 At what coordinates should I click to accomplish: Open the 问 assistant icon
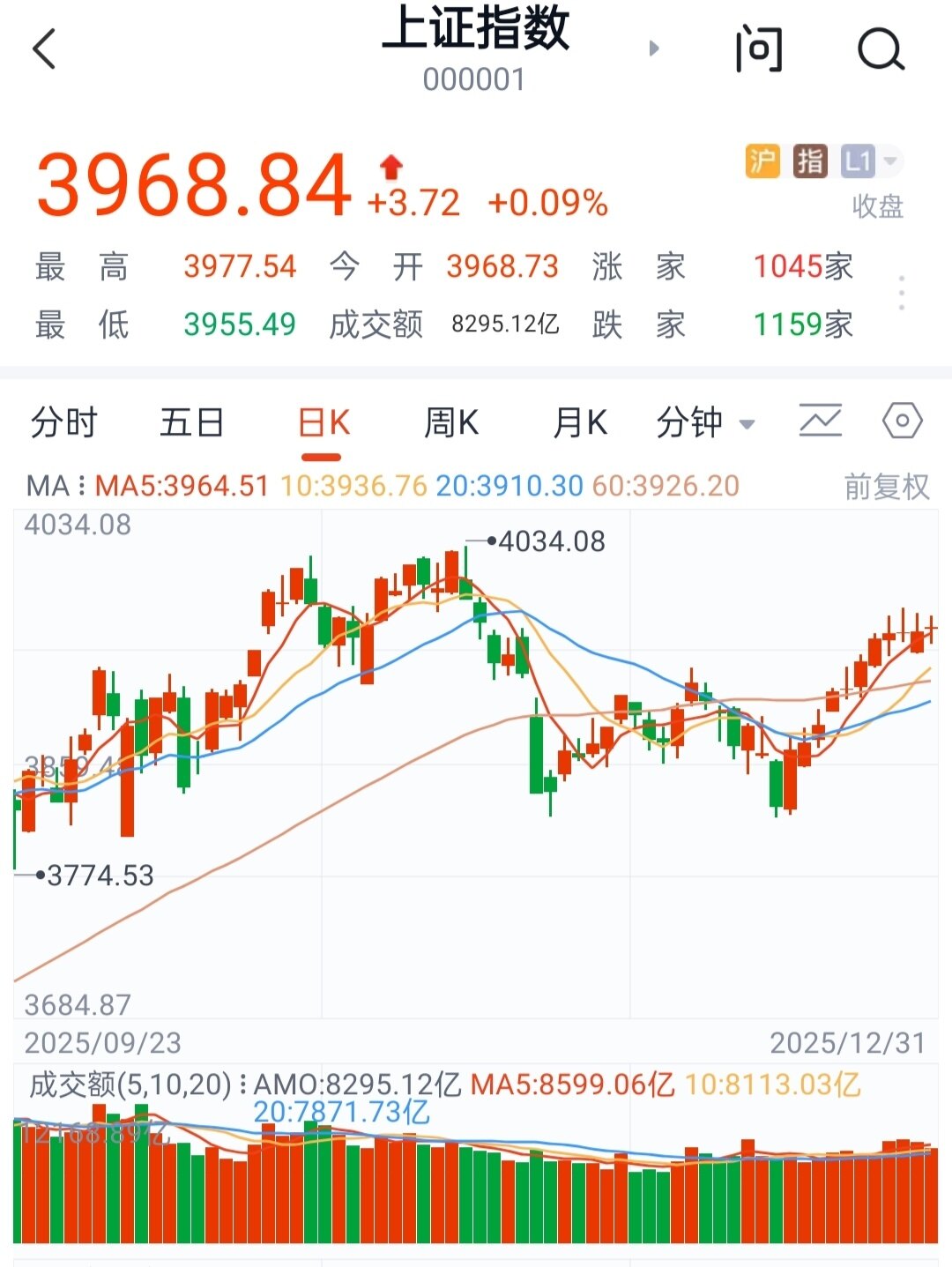point(759,49)
